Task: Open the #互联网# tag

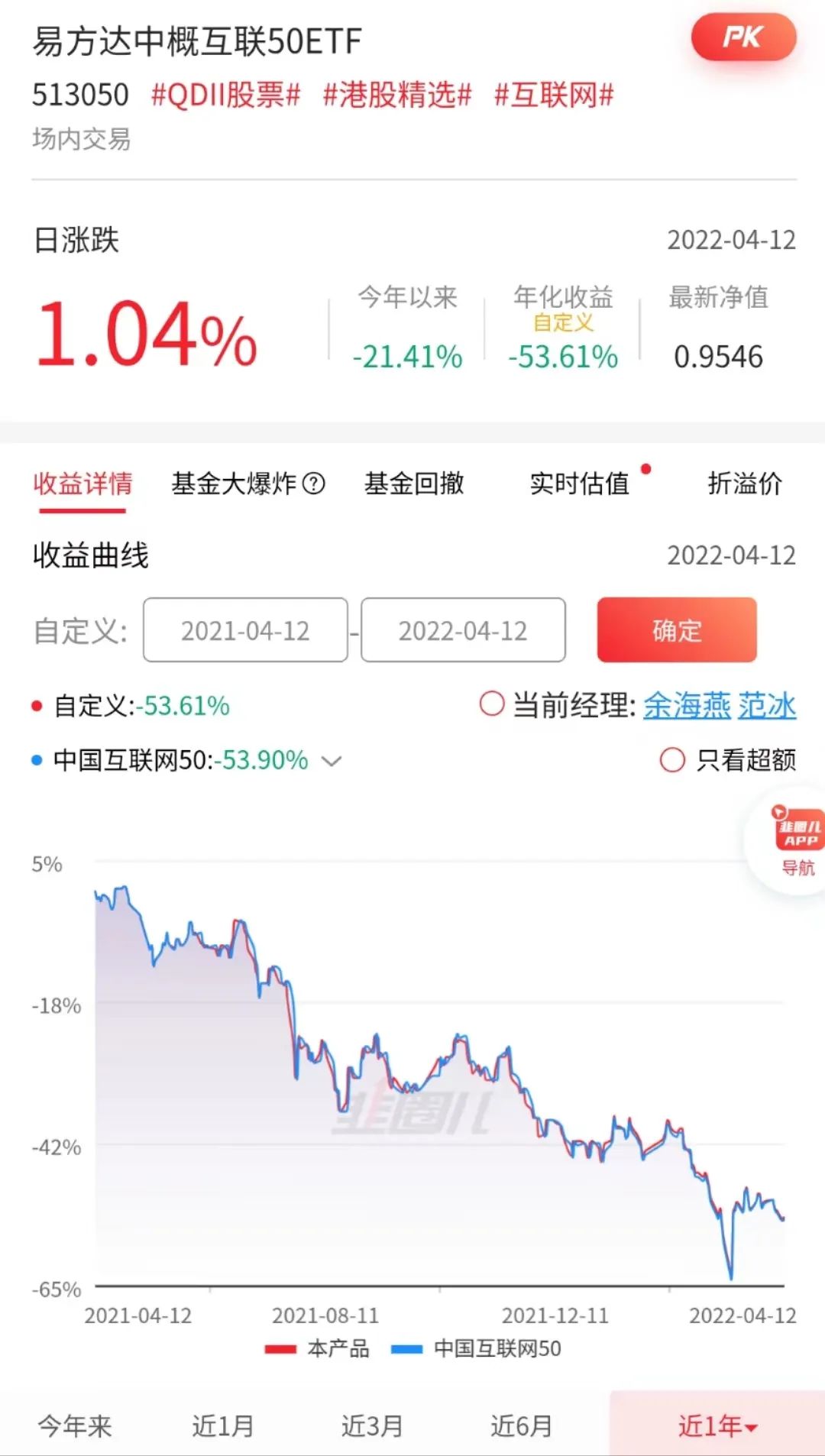Action: click(x=554, y=95)
